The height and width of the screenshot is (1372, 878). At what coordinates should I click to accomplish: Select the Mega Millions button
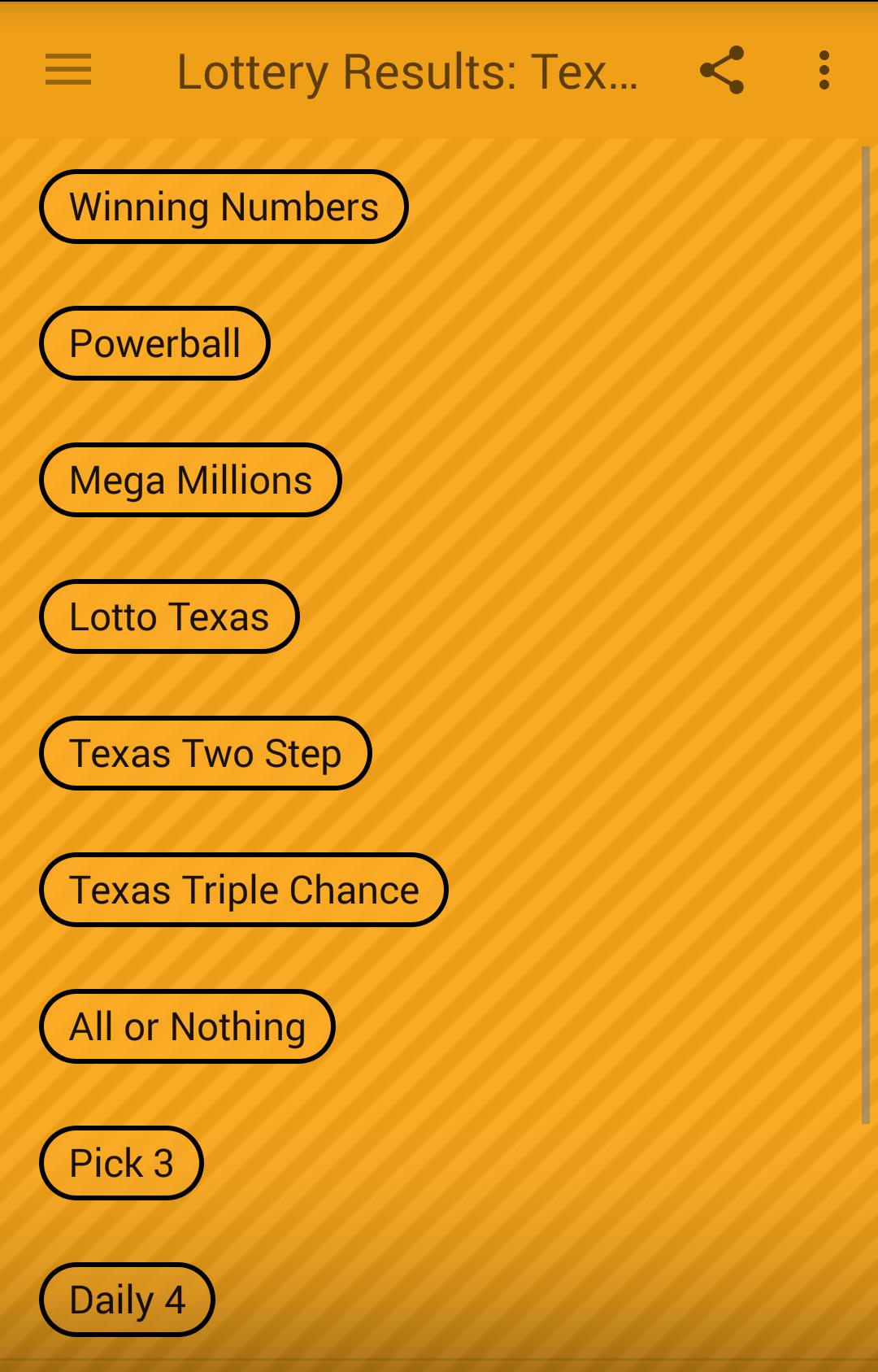190,480
